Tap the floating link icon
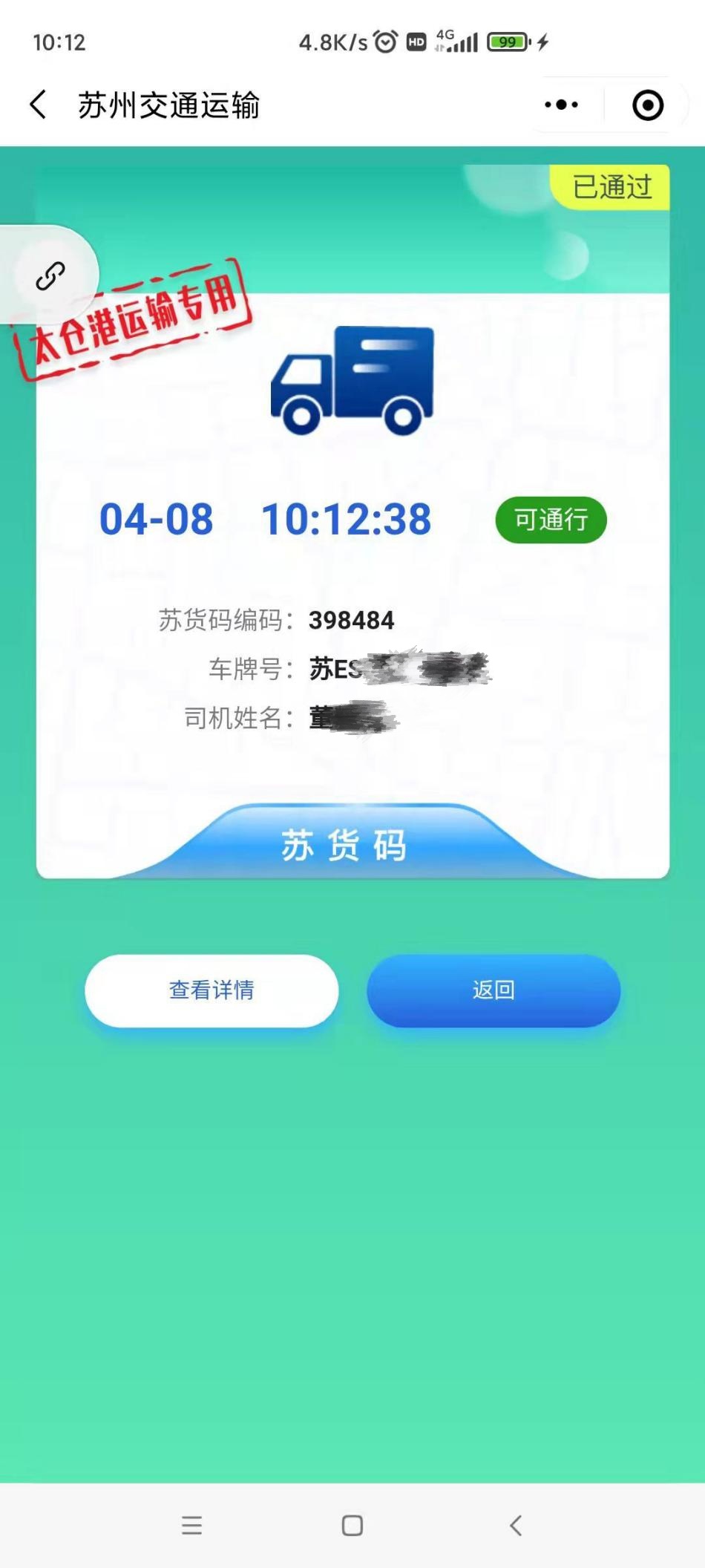This screenshot has width=705, height=1568. (x=50, y=276)
